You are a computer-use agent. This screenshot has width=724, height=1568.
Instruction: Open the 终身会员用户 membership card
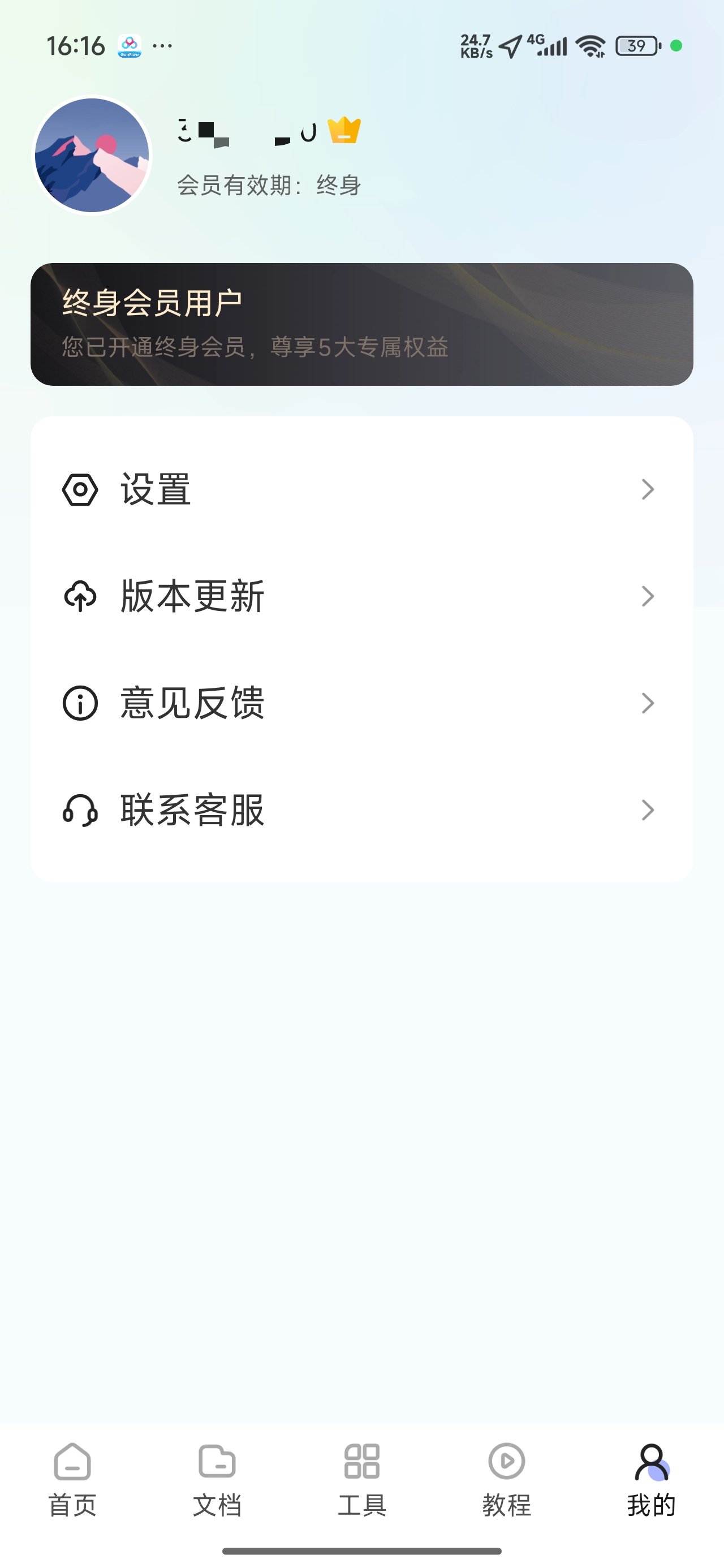pos(361,324)
